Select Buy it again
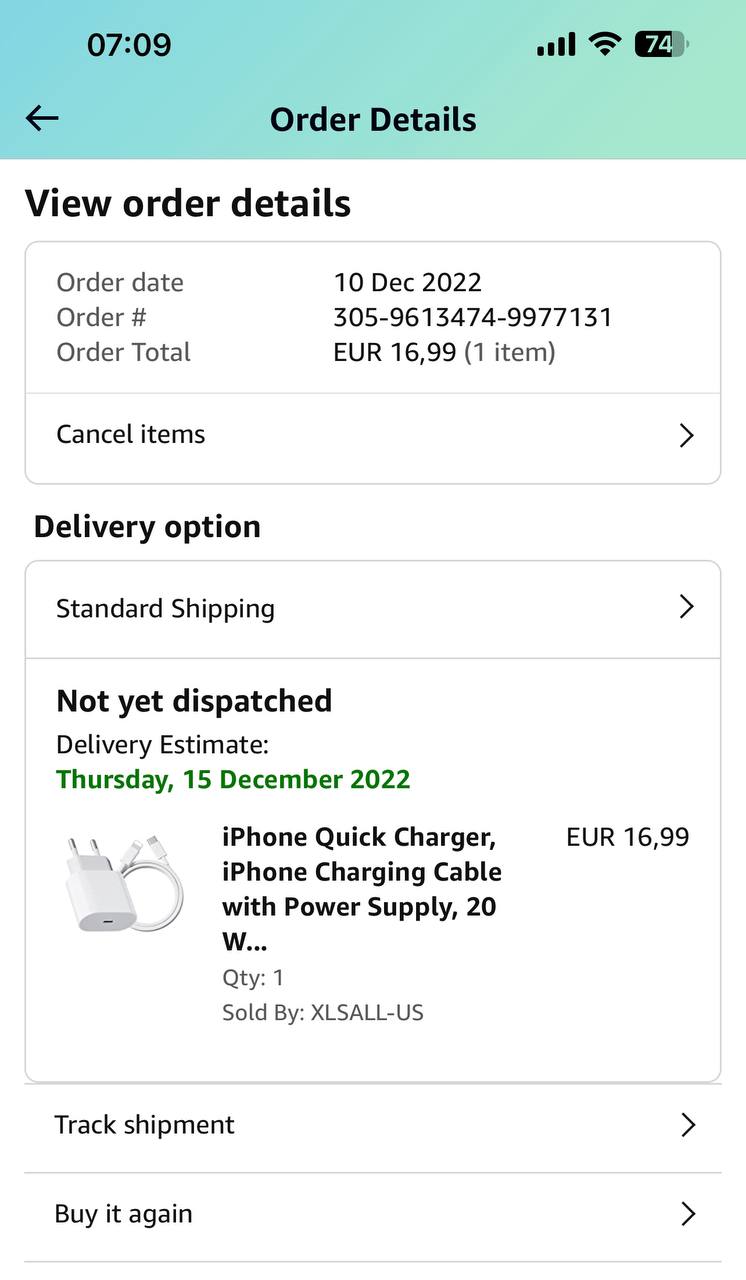 tap(372, 1214)
